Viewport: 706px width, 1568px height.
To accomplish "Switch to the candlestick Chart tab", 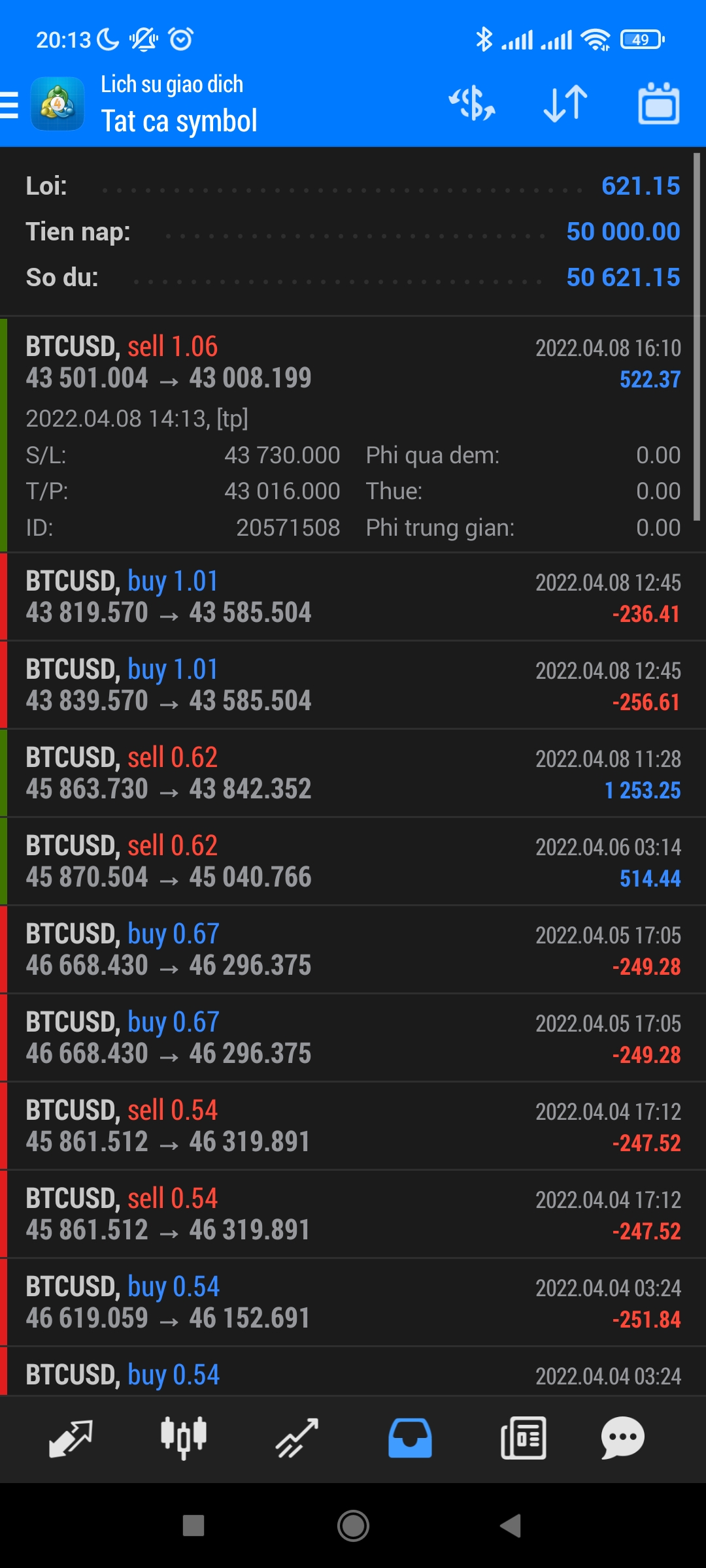I will pyautogui.click(x=184, y=1438).
